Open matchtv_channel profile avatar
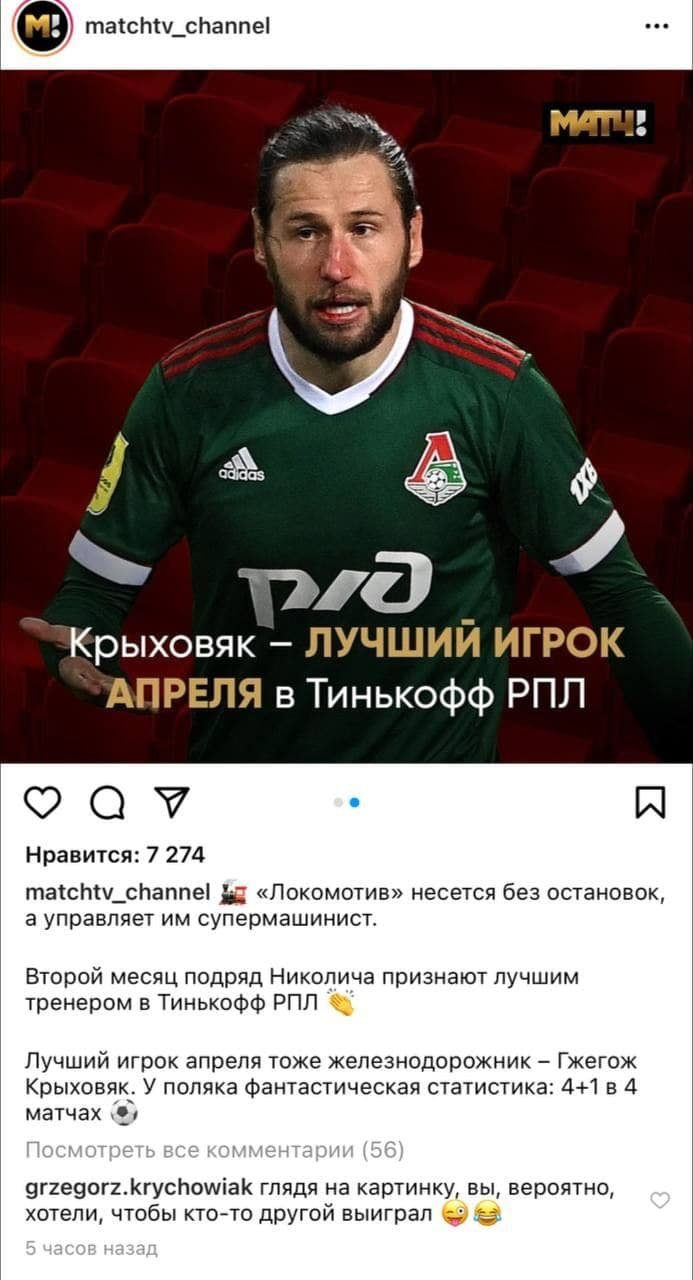Image resolution: width=693 pixels, height=1280 pixels. (x=42, y=28)
